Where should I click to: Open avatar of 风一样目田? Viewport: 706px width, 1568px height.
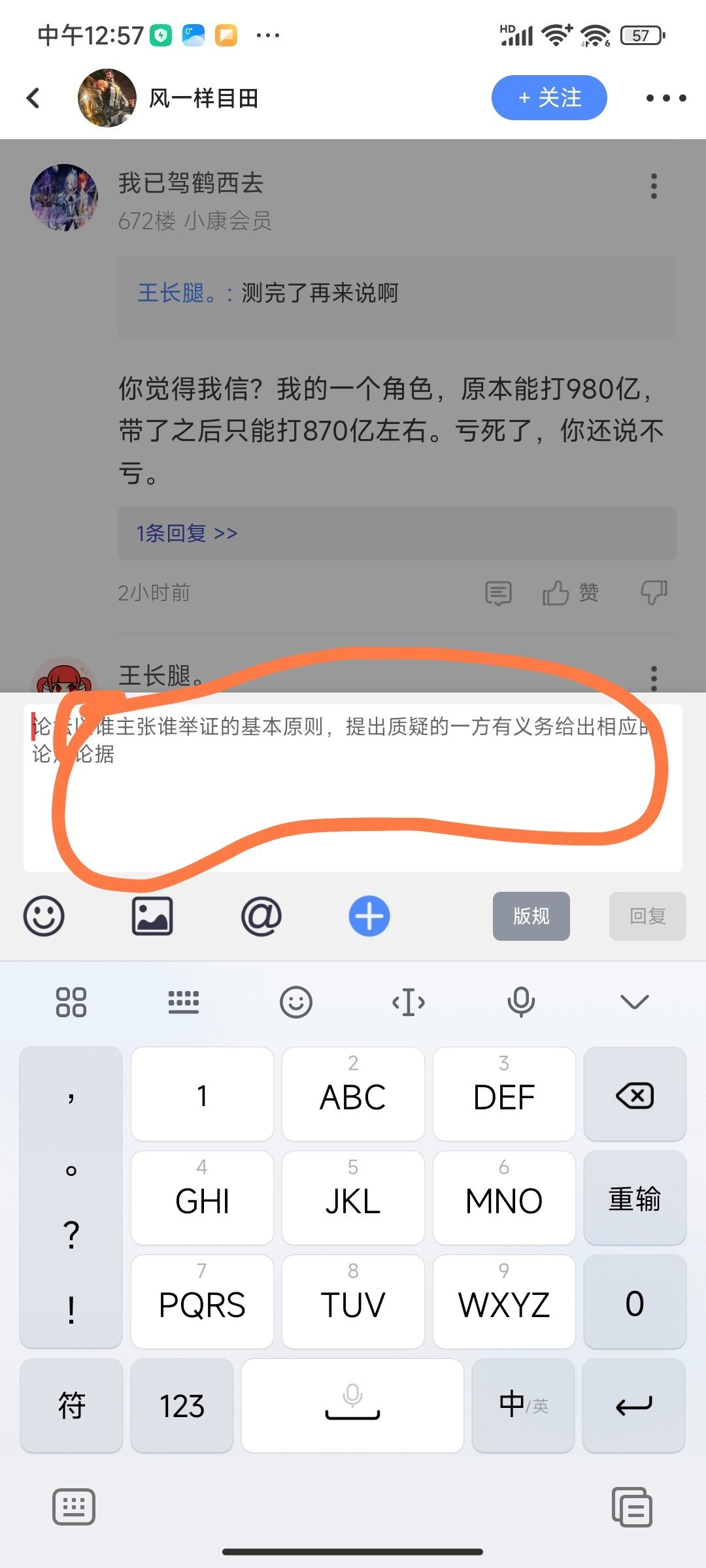[107, 98]
